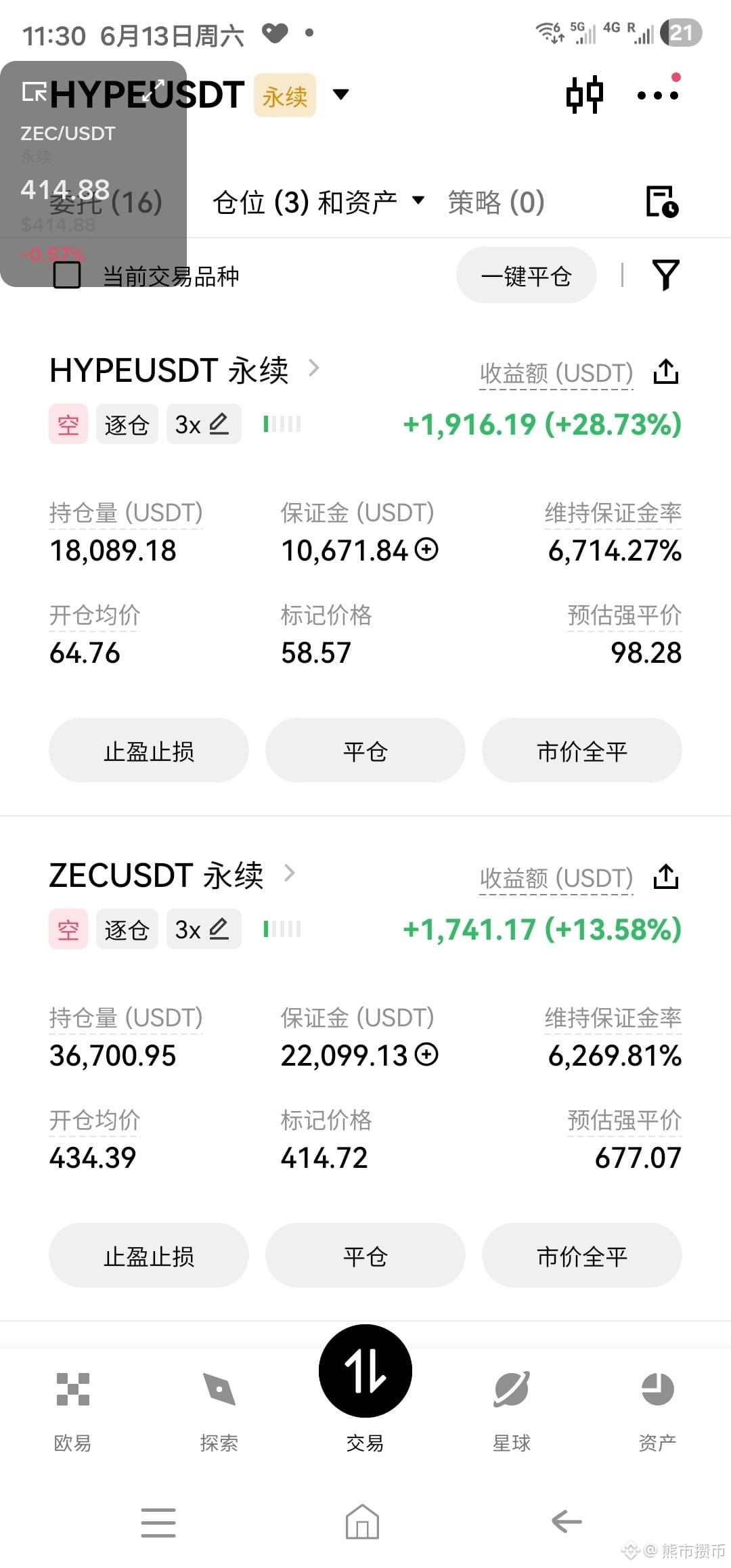
Task: Share the ZECUSDT position profit
Action: point(666,877)
